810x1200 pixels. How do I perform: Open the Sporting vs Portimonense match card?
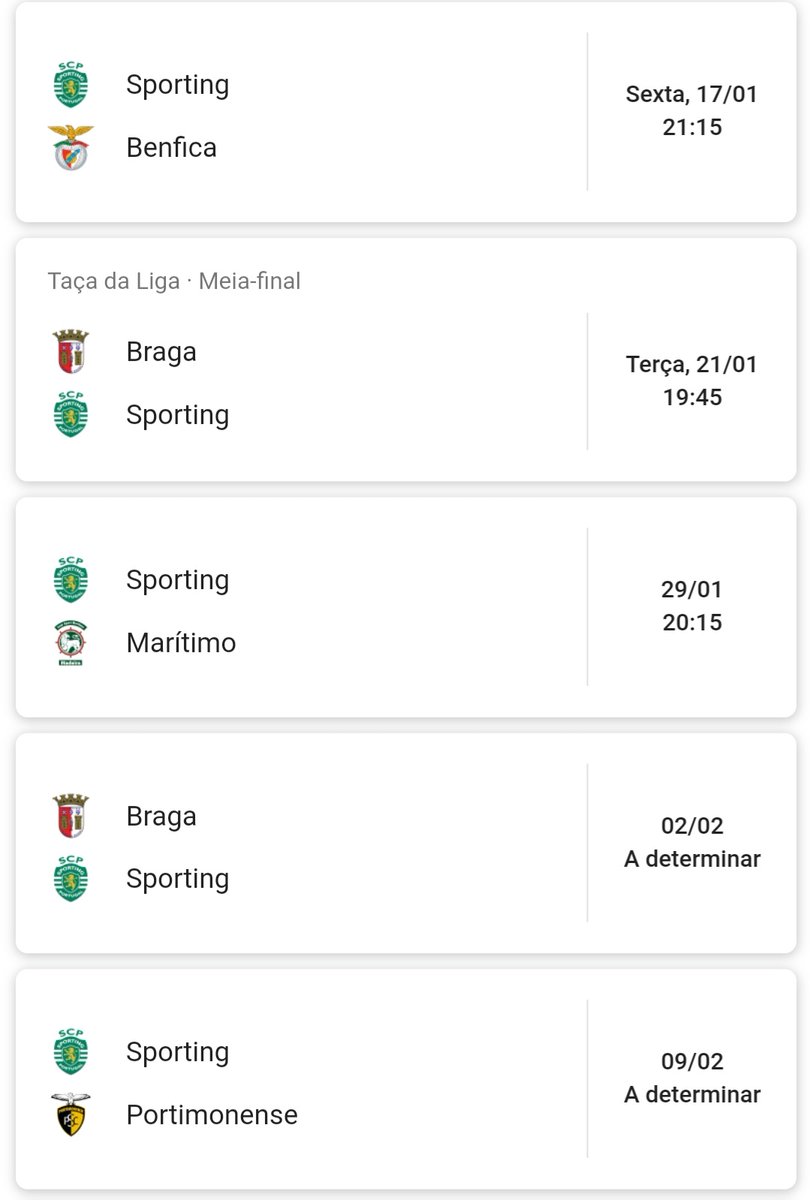(x=405, y=1079)
